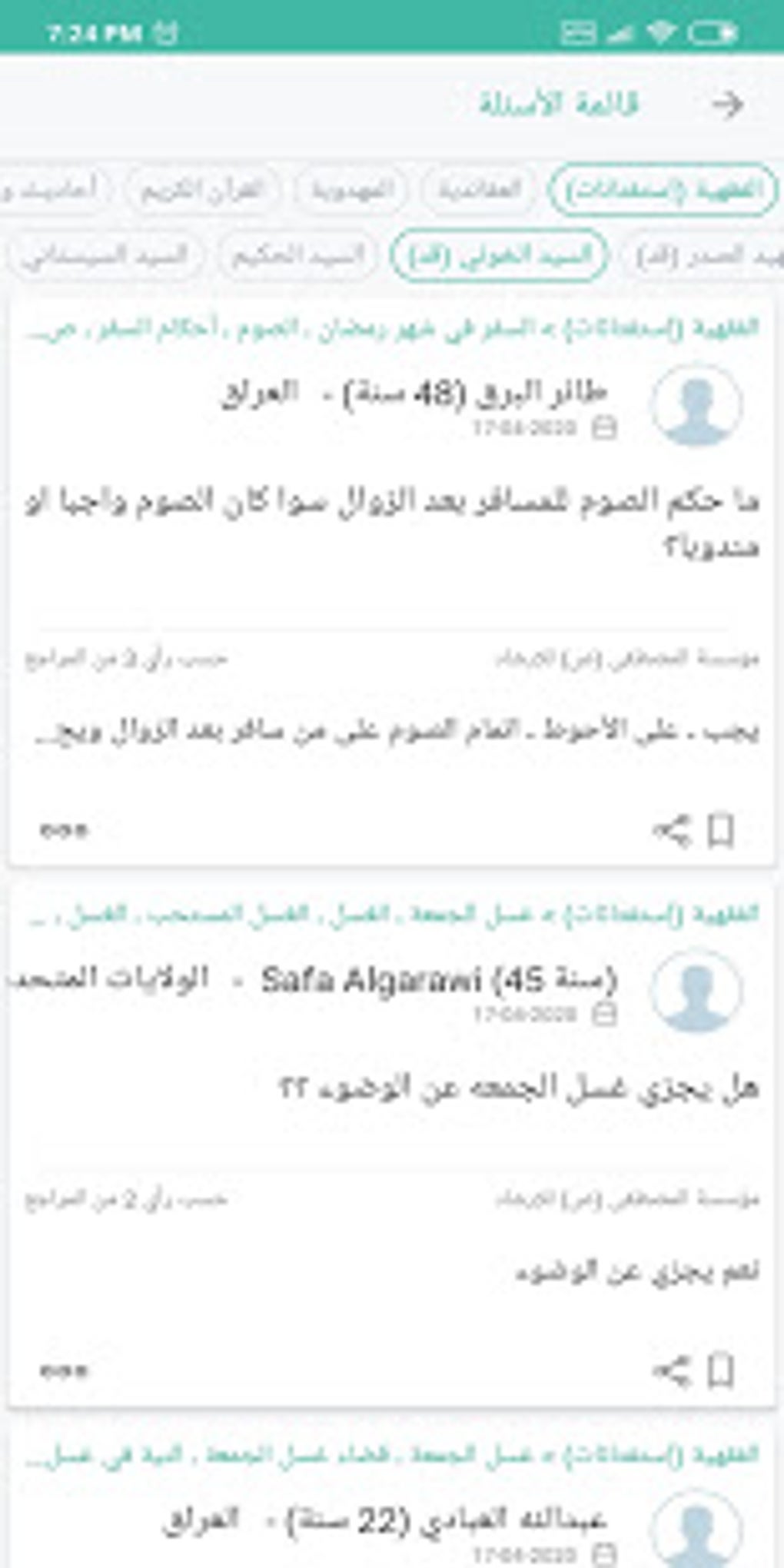Screen dimensions: 784x1568
Task: Bookmark طائر البرق's fasting question
Action: tap(720, 831)
